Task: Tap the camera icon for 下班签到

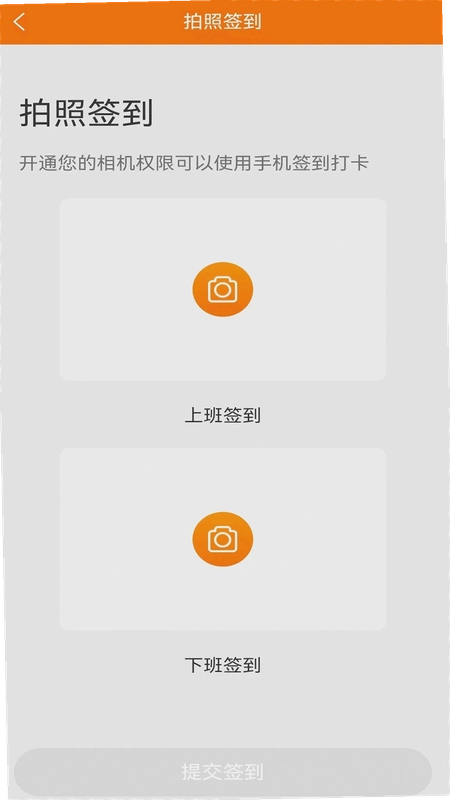Action: click(x=222, y=539)
